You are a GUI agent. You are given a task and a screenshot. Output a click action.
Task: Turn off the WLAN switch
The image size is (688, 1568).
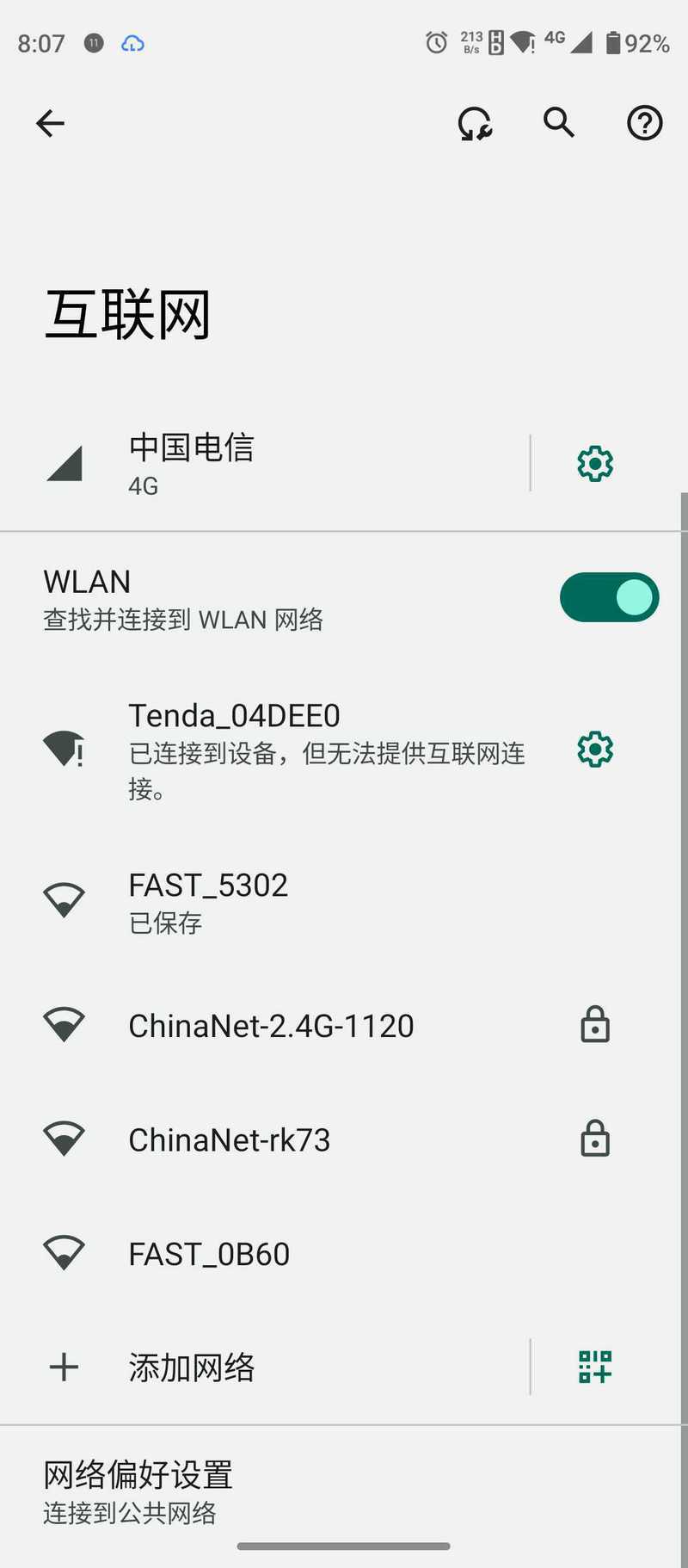point(609,597)
